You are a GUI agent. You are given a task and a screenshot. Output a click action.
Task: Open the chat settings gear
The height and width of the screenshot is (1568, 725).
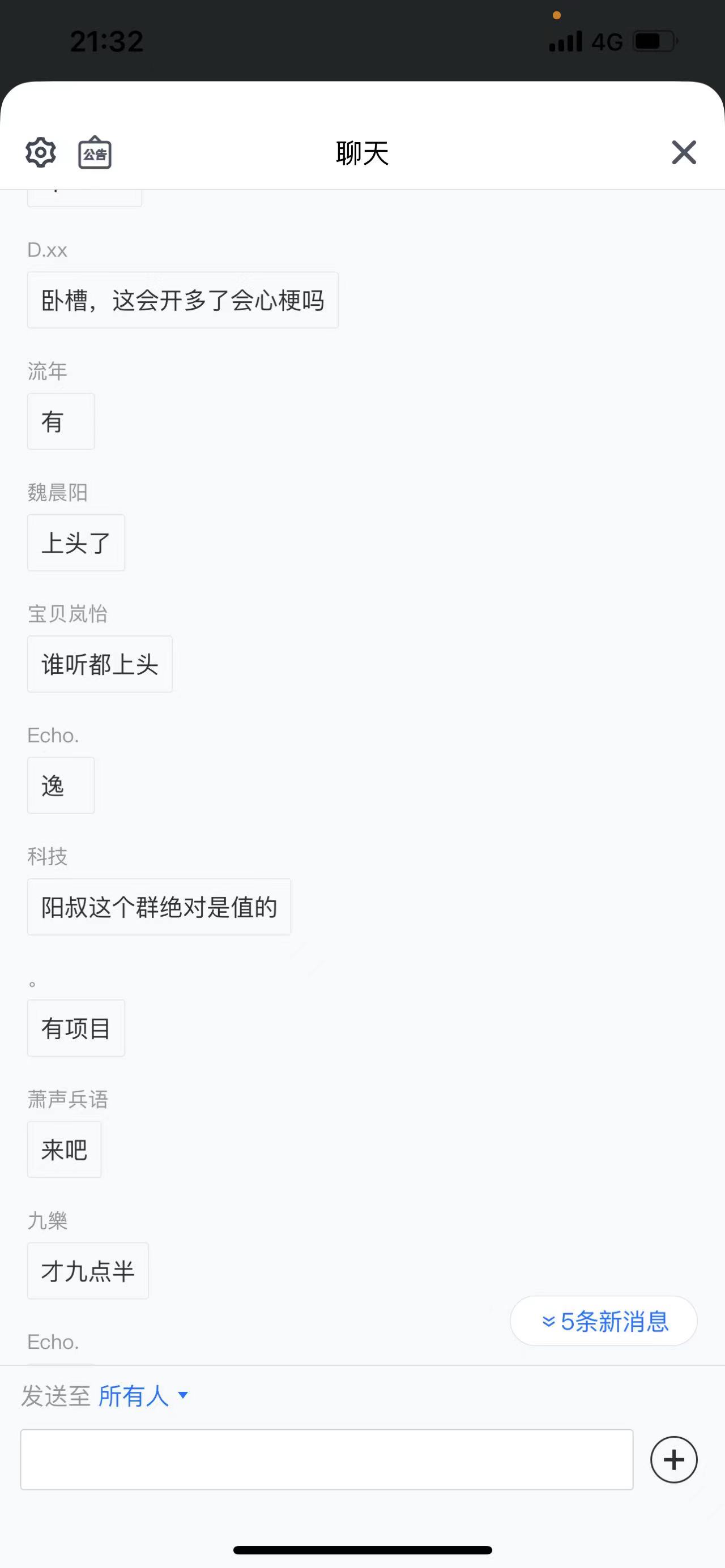point(41,152)
